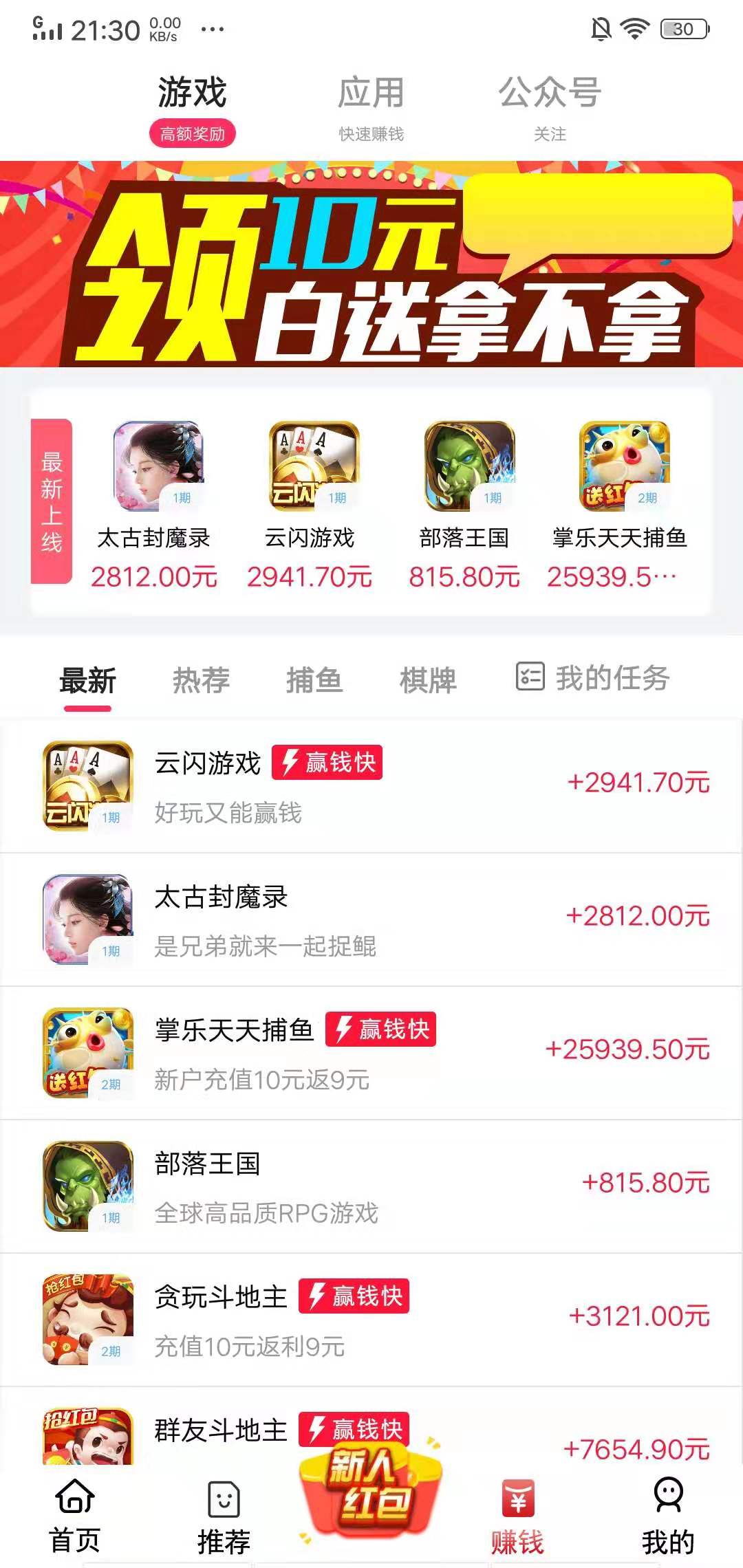Select the 捕鱼 category tab
The image size is (743, 1568).
(313, 679)
